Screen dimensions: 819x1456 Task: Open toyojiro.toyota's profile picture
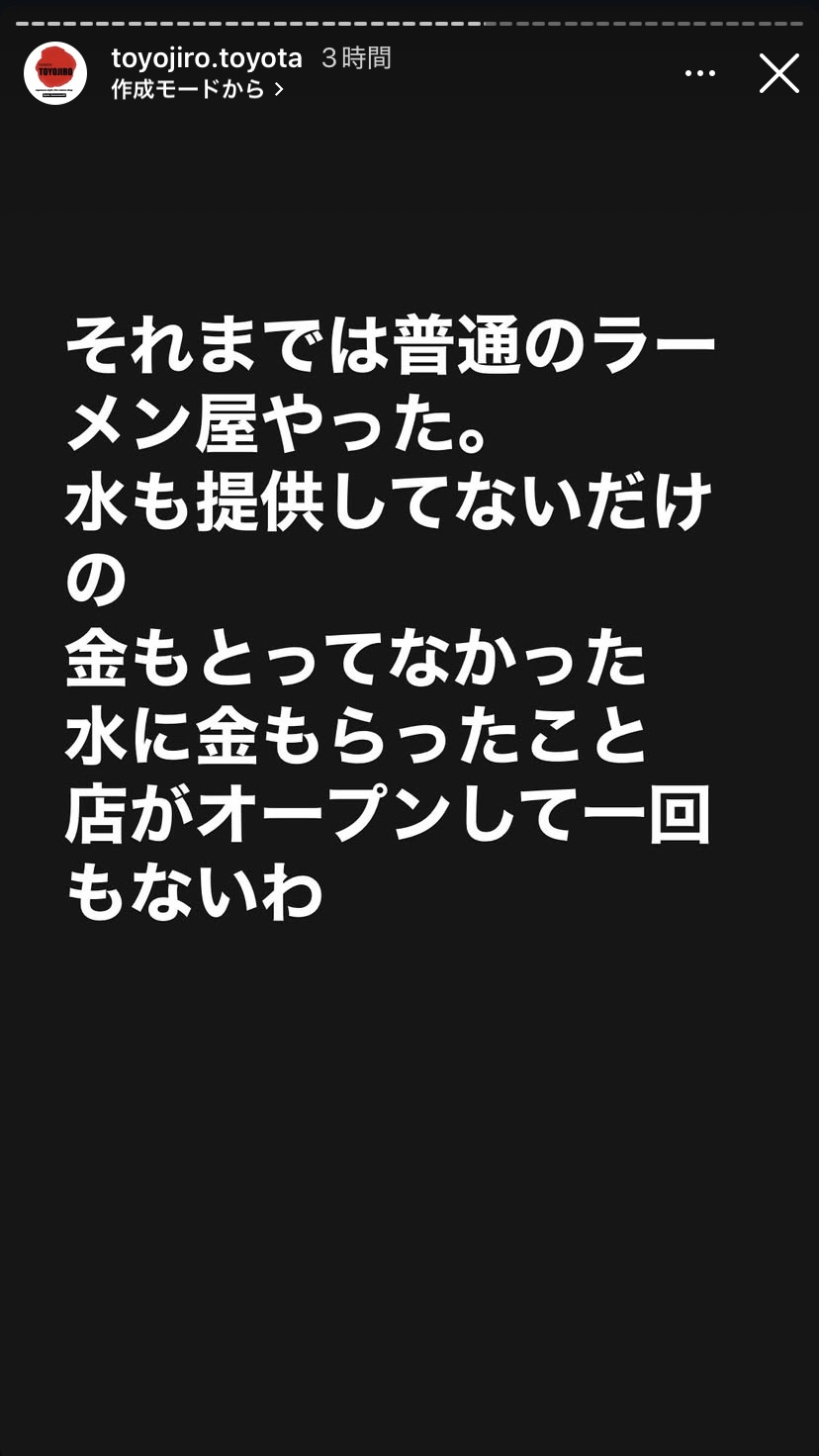coord(55,73)
